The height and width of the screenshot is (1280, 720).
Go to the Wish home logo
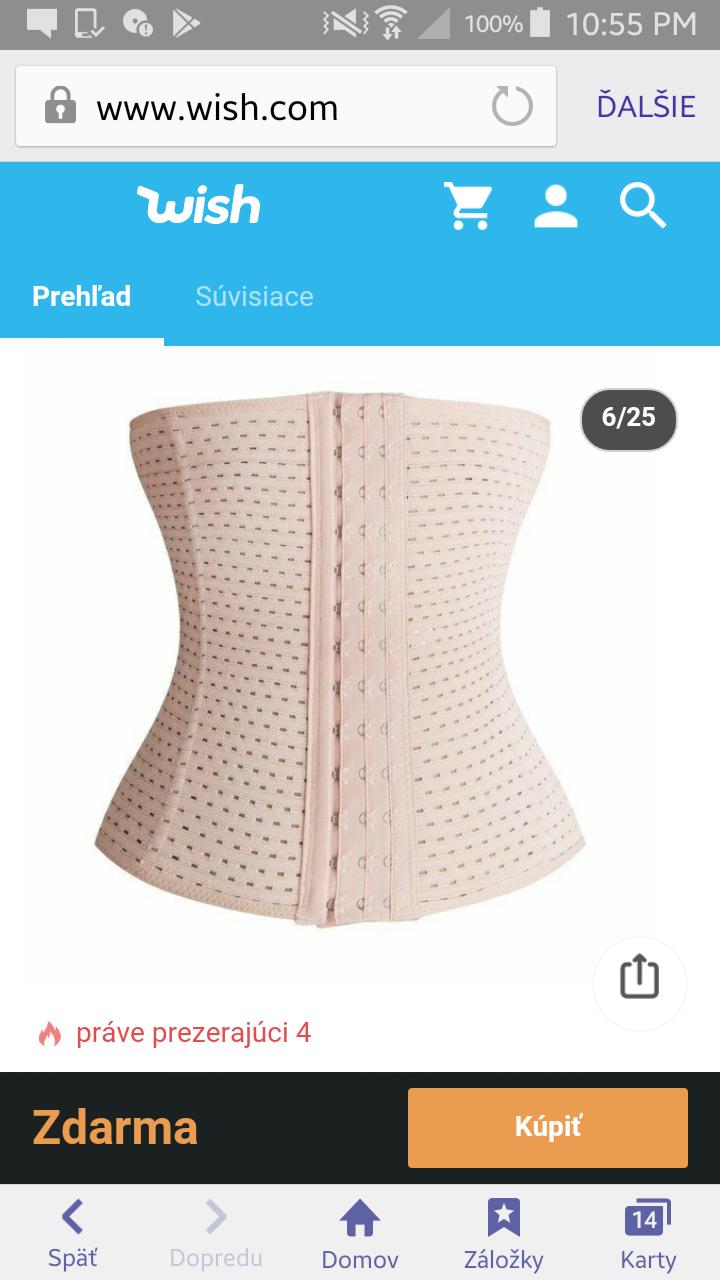pyautogui.click(x=198, y=205)
